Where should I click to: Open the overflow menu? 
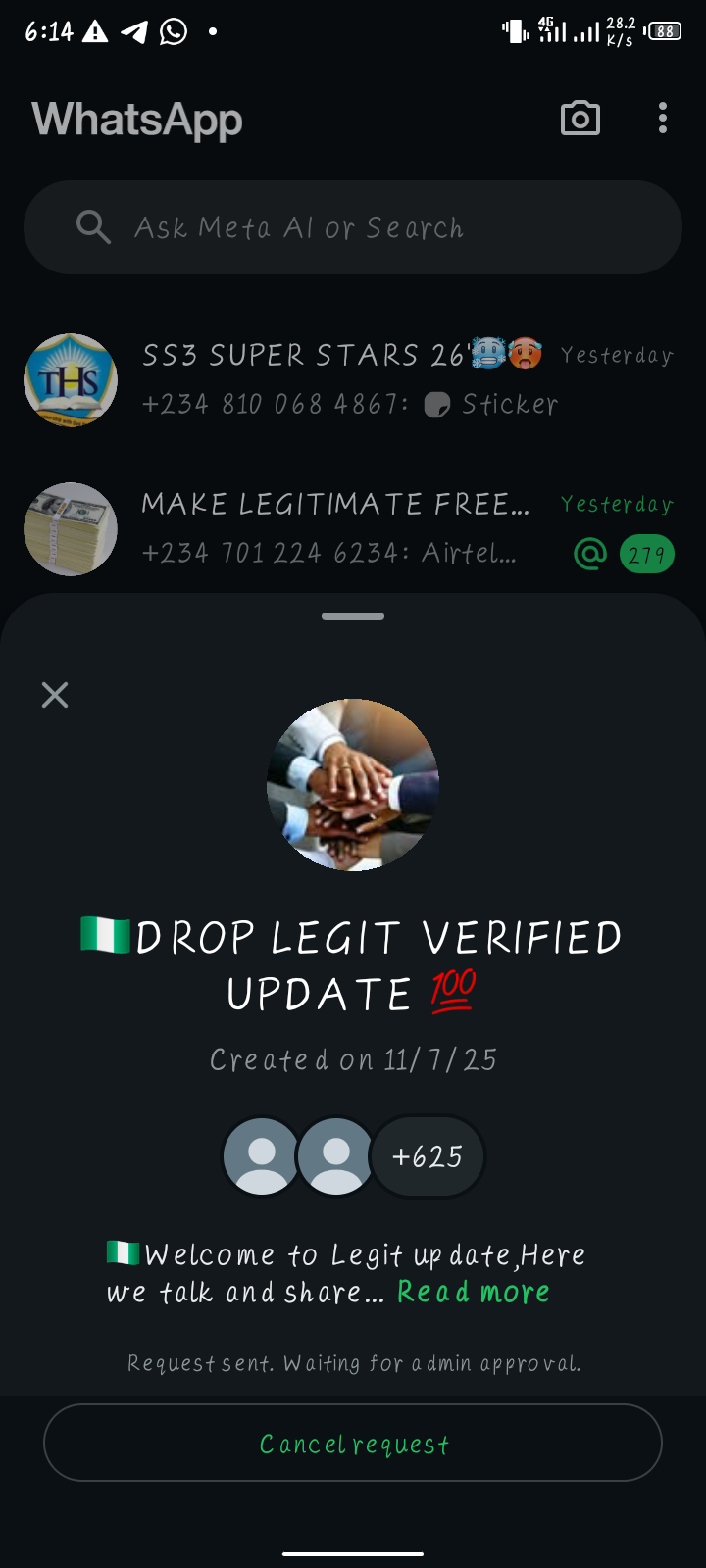(663, 119)
